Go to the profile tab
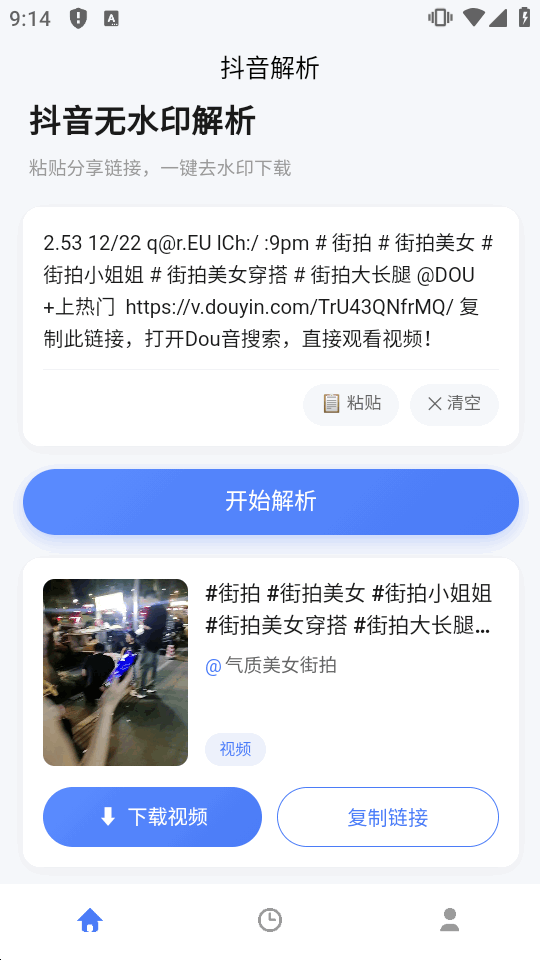The width and height of the screenshot is (540, 960). [x=450, y=920]
